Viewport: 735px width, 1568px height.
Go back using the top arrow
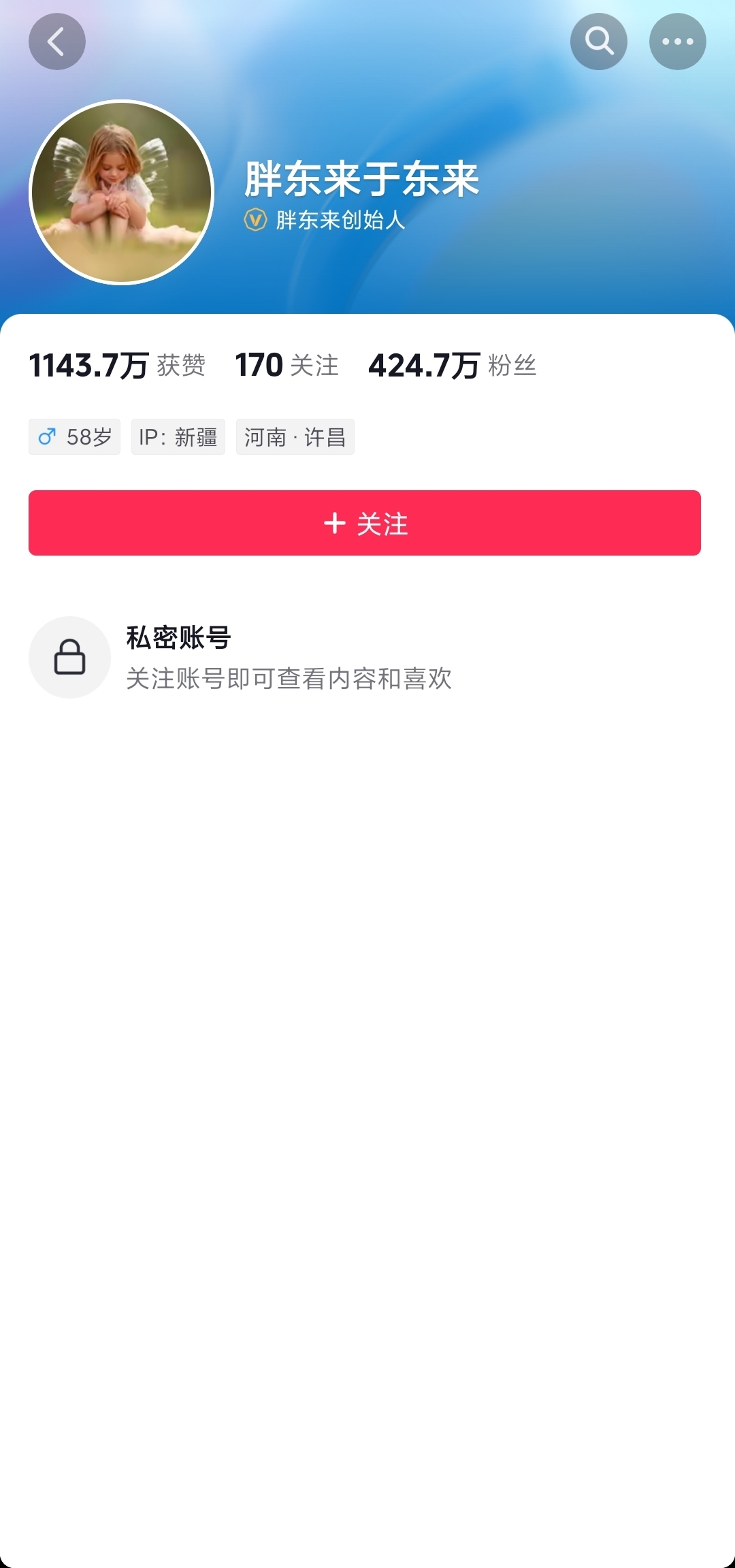[57, 42]
